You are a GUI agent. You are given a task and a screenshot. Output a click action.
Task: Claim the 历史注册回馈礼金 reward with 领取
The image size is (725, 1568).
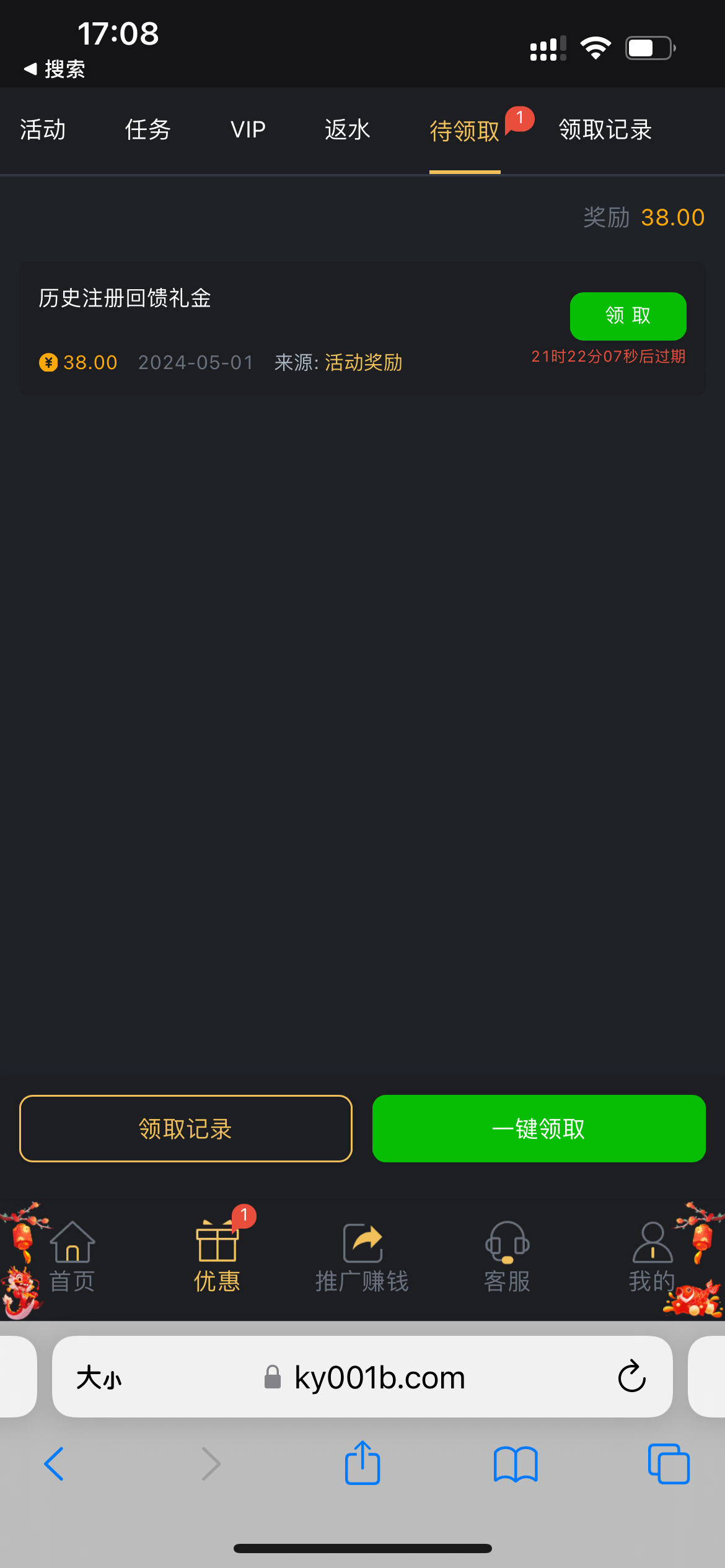tap(628, 316)
